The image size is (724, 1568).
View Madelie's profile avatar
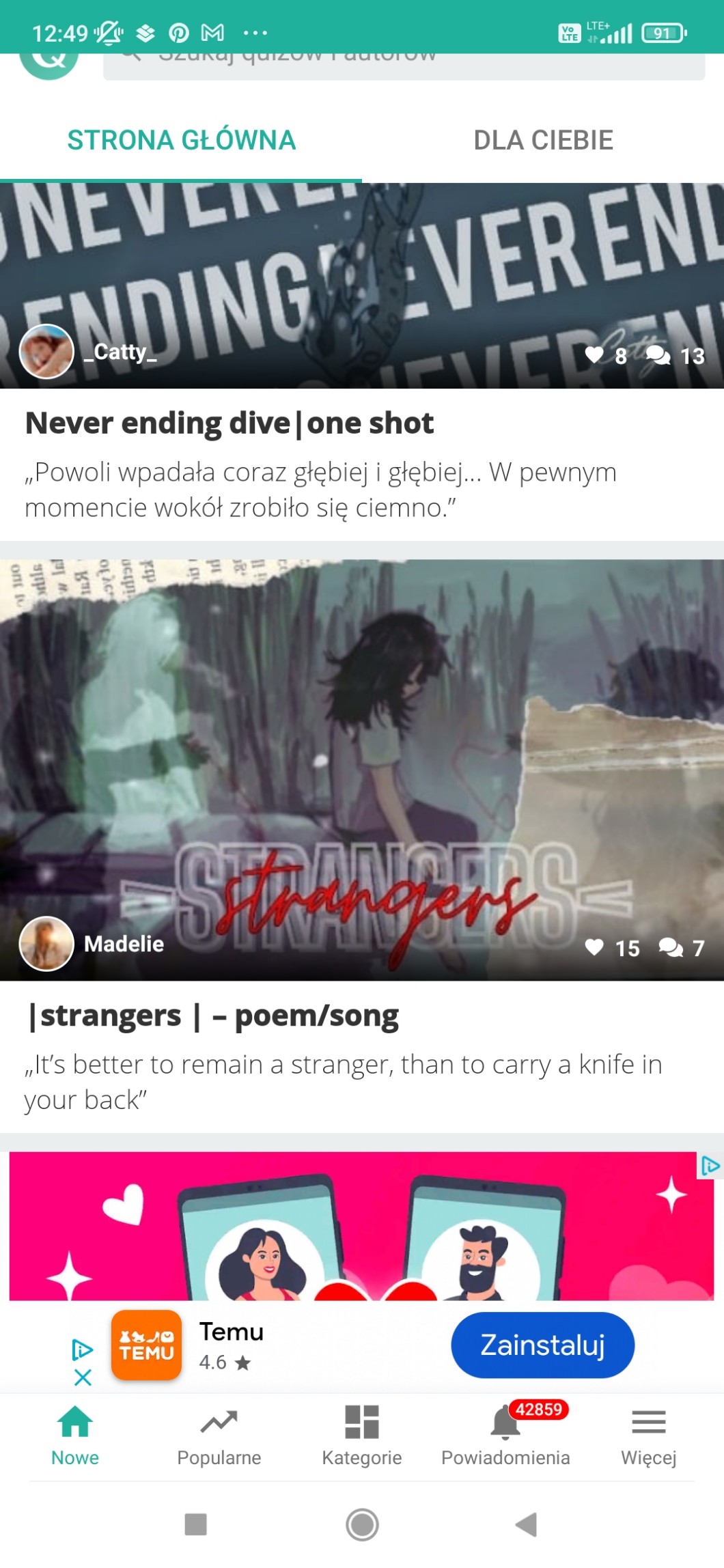tap(46, 944)
